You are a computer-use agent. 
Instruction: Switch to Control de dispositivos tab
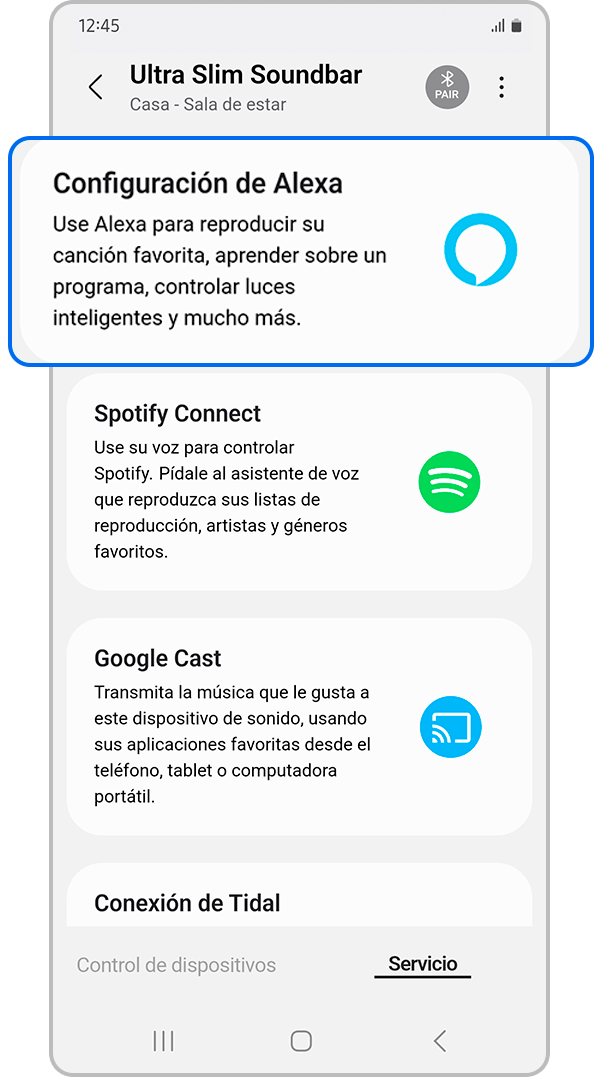pyautogui.click(x=176, y=965)
